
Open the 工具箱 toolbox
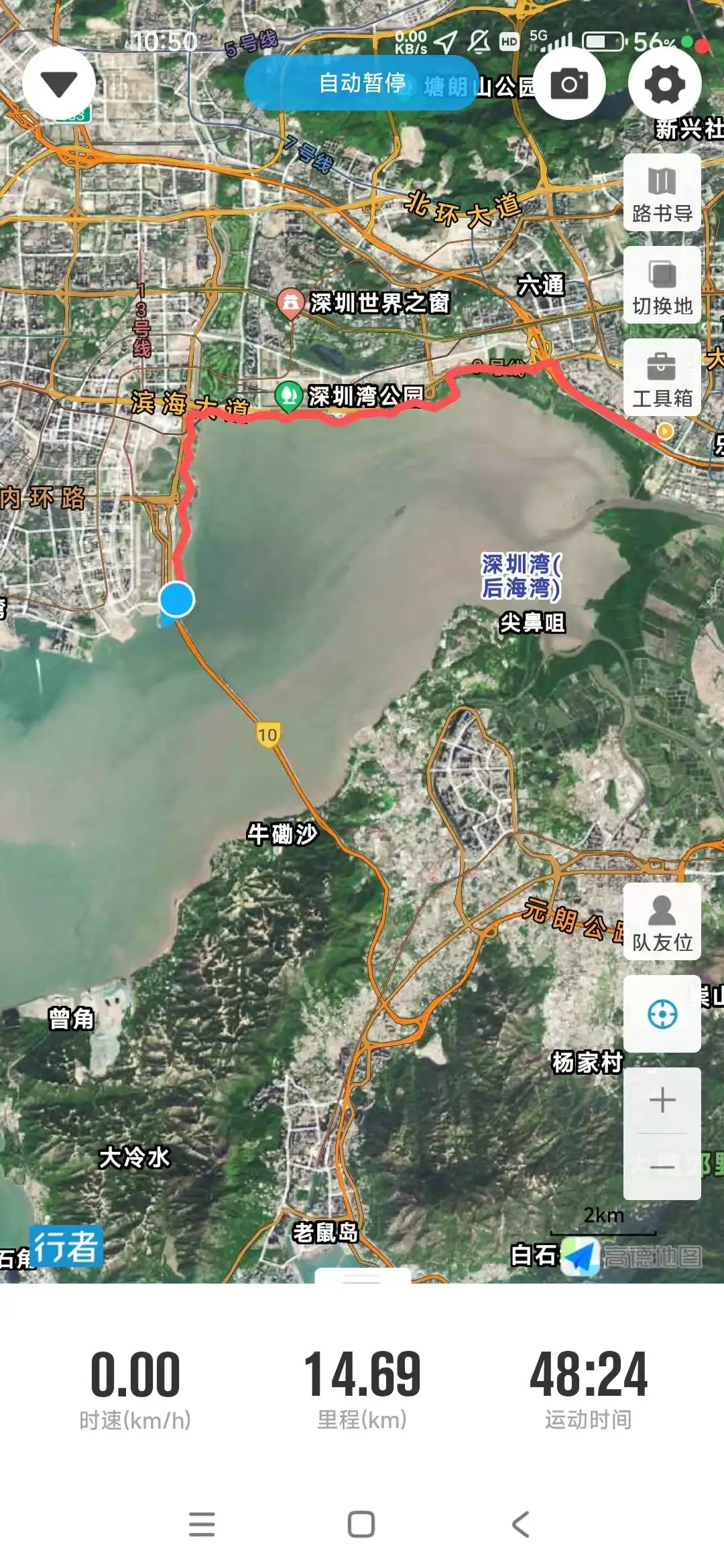tap(662, 378)
